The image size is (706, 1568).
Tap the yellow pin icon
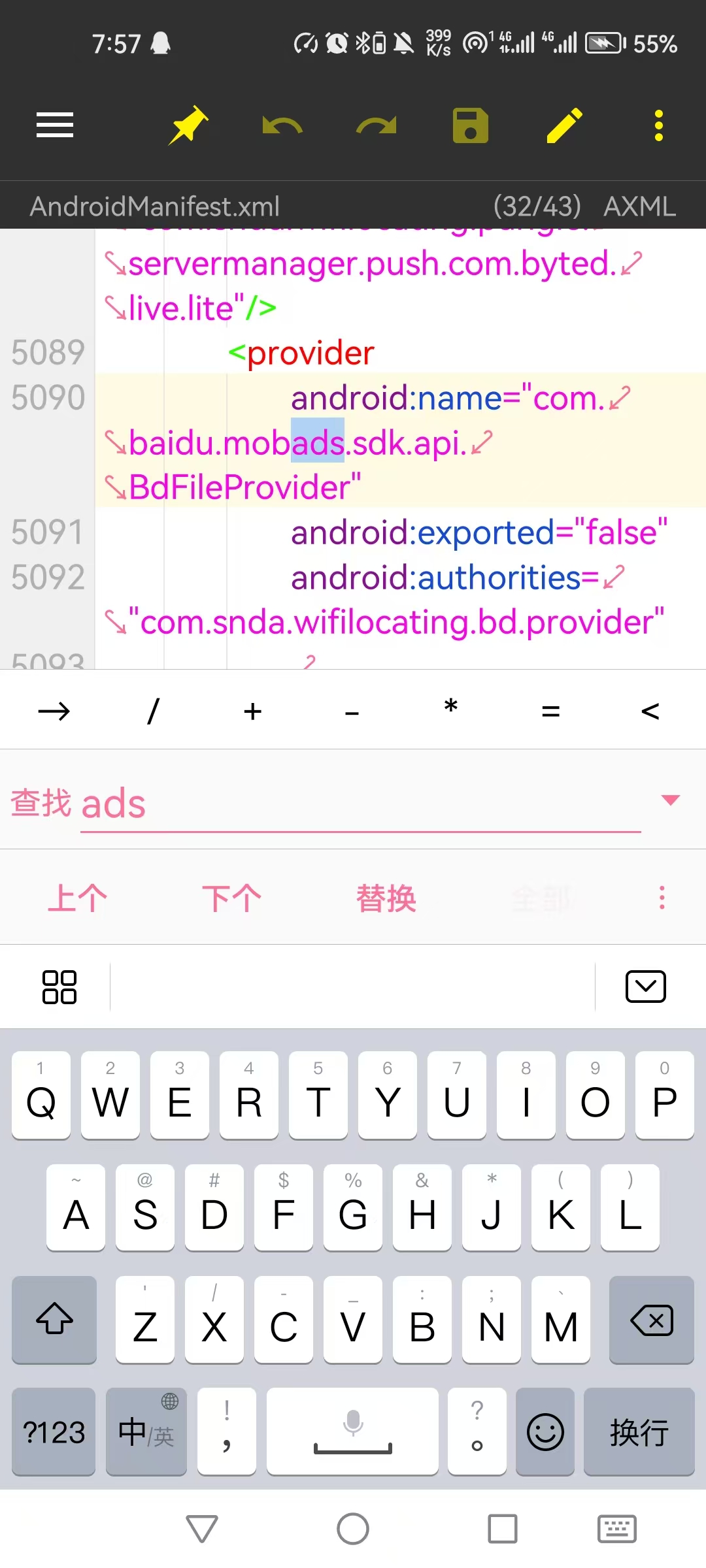click(x=188, y=125)
